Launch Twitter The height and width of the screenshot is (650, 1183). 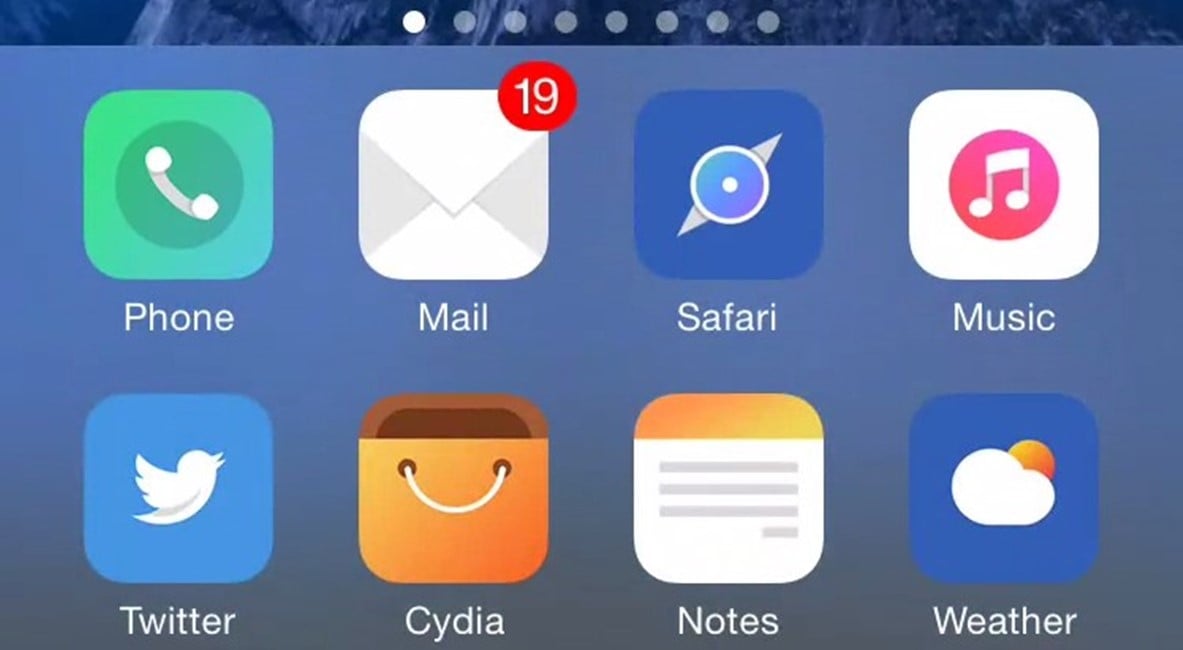(x=178, y=488)
